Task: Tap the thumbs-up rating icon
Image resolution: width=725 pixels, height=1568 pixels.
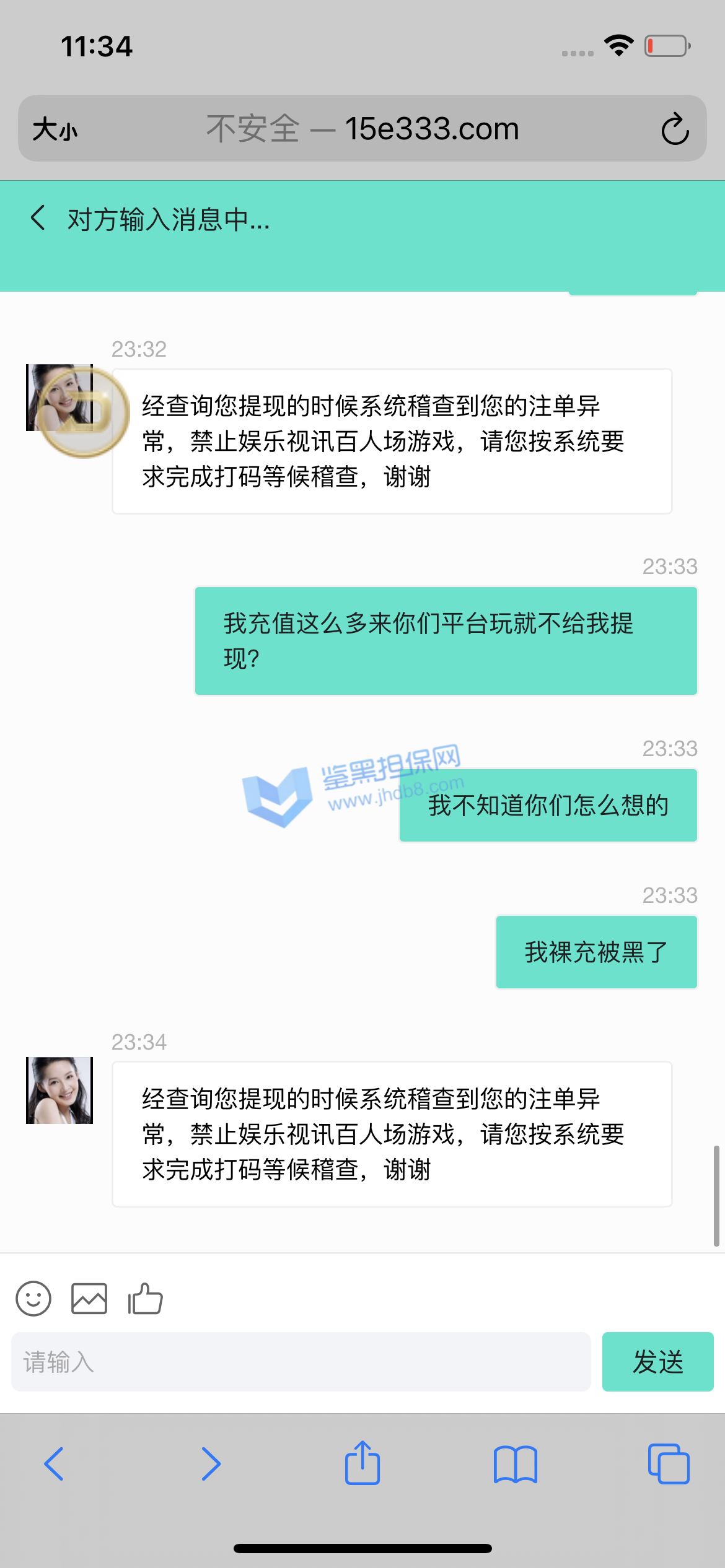Action: click(x=145, y=1298)
